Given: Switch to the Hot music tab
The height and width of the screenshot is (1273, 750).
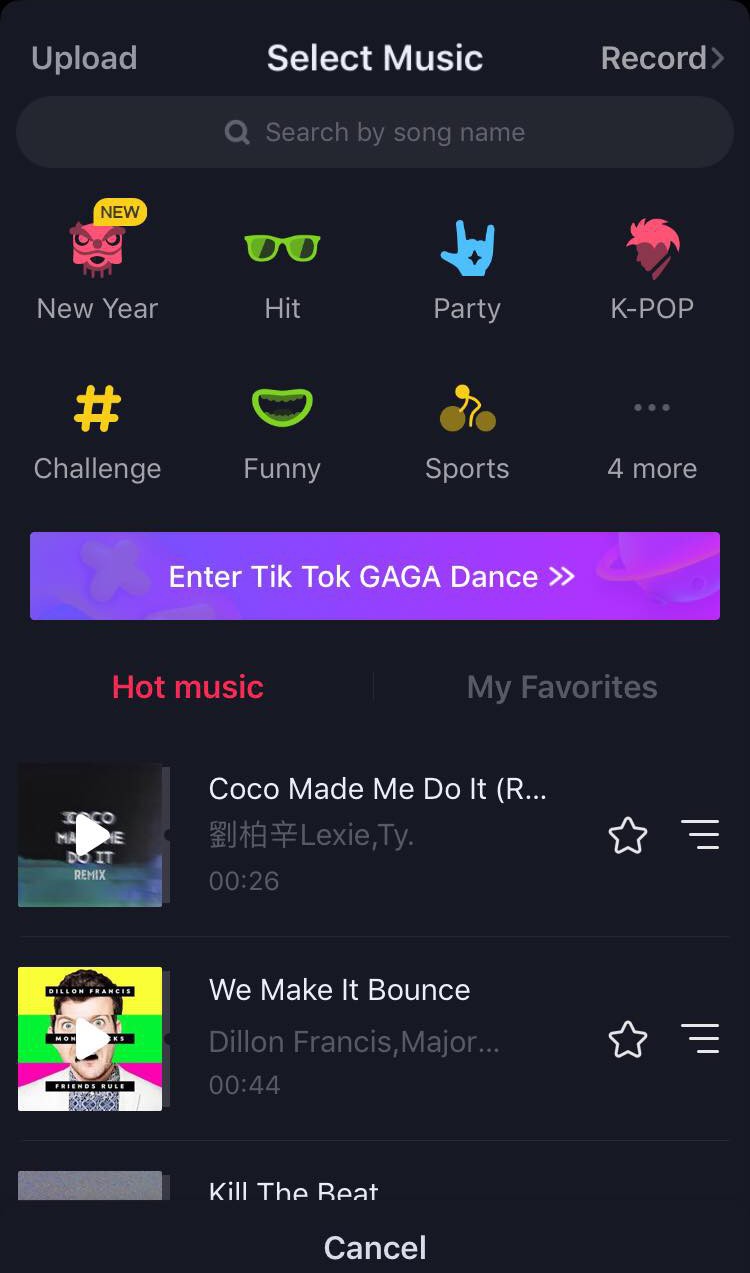Looking at the screenshot, I should (188, 687).
